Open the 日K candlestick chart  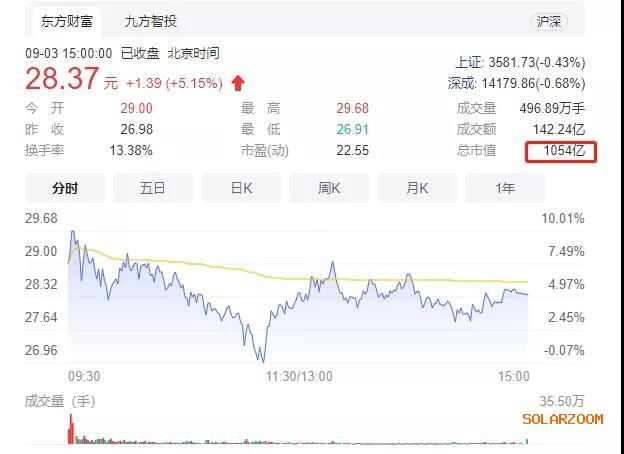[x=241, y=188]
